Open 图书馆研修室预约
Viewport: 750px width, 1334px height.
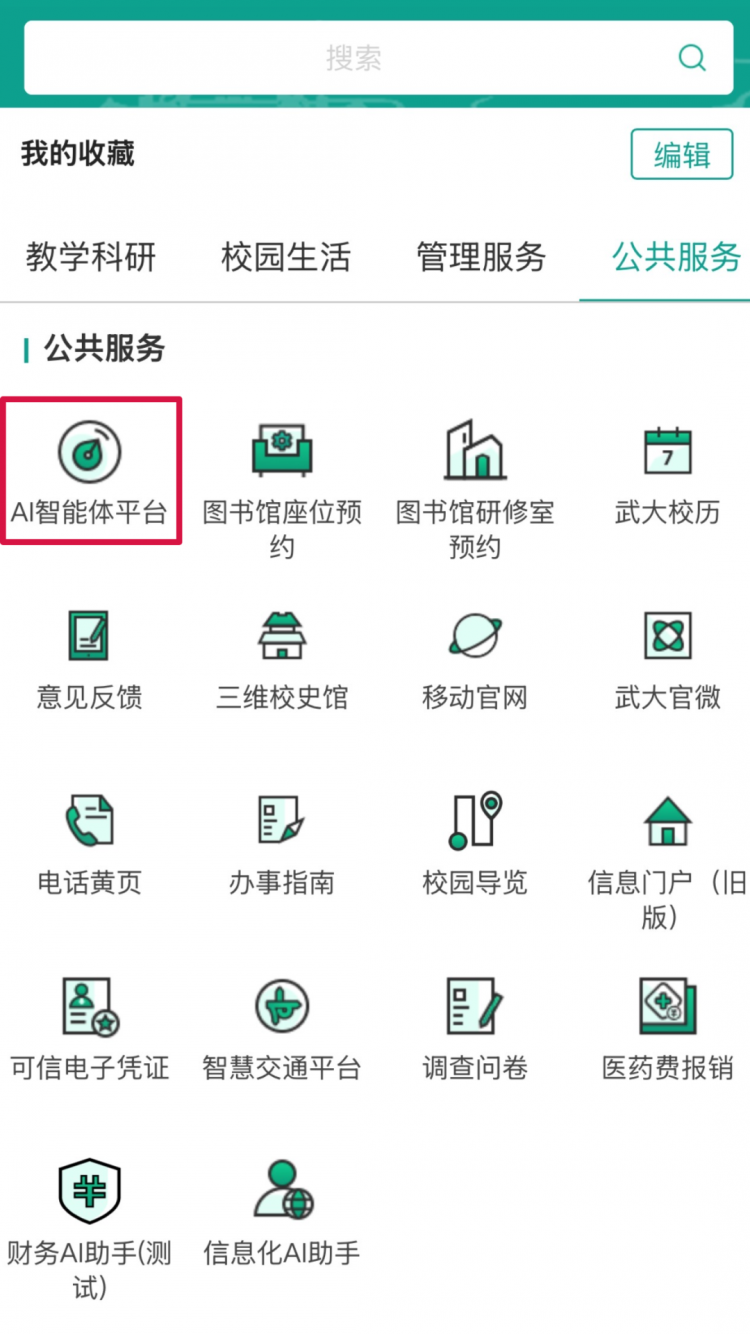[x=475, y=471]
